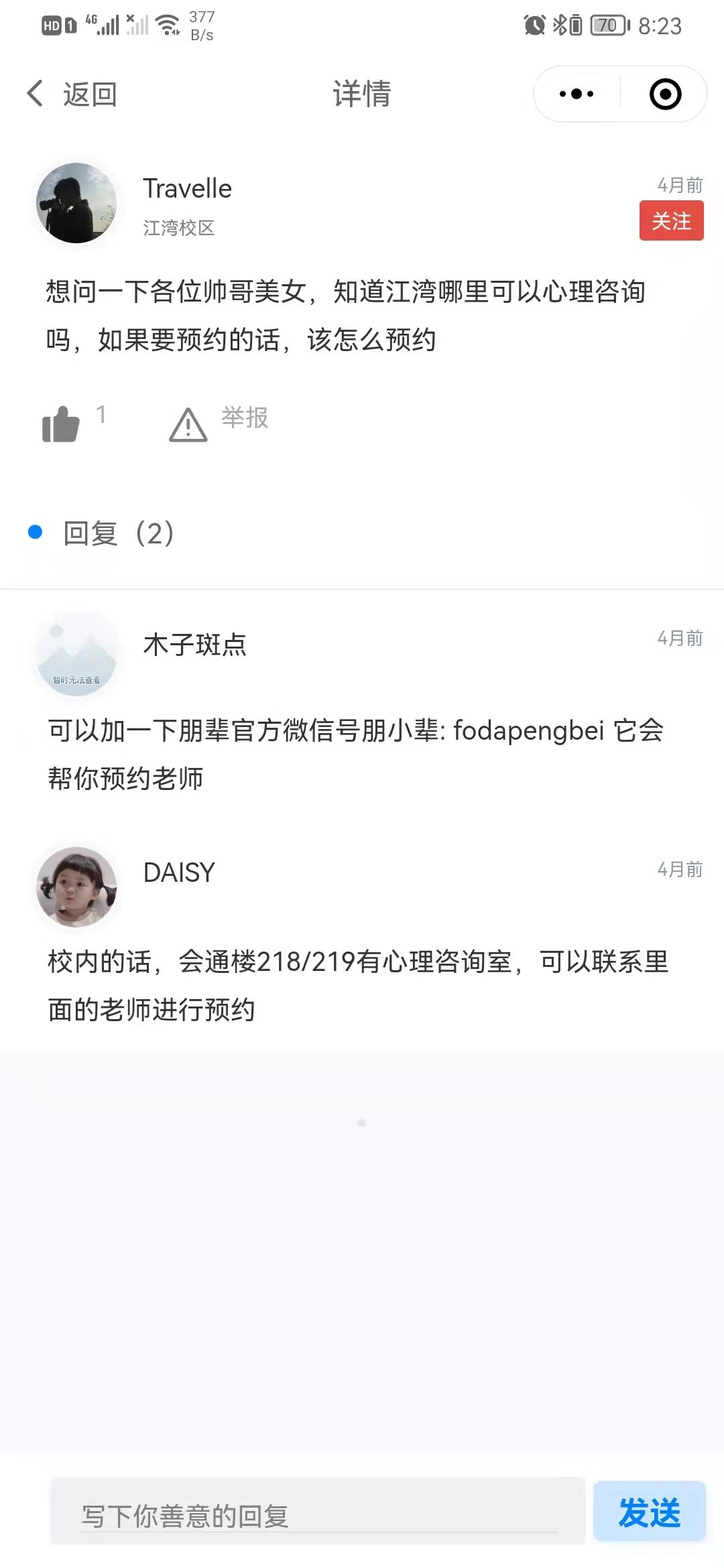Viewport: 724px width, 1568px height.
Task: Follow Travelle with 关注 button
Action: (x=671, y=220)
